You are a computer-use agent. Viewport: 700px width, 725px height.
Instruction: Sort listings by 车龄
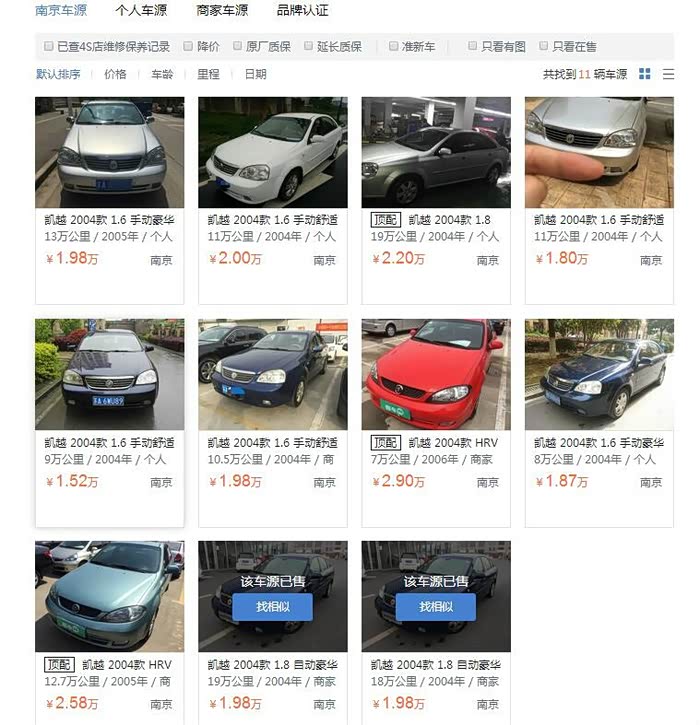(x=162, y=74)
